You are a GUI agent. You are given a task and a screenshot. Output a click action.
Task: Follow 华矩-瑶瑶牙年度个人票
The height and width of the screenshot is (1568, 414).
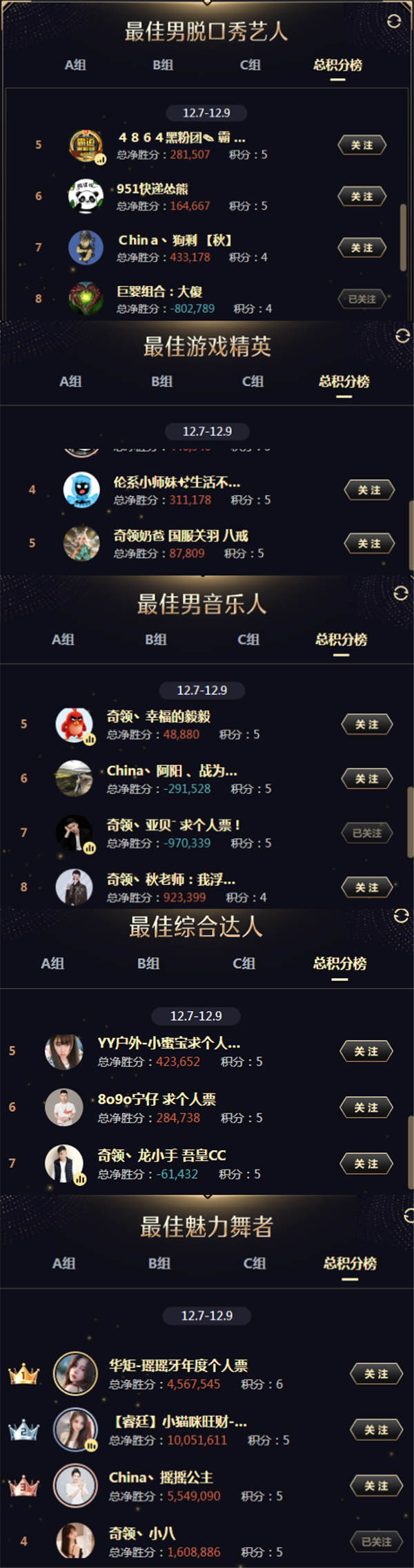(x=376, y=1375)
